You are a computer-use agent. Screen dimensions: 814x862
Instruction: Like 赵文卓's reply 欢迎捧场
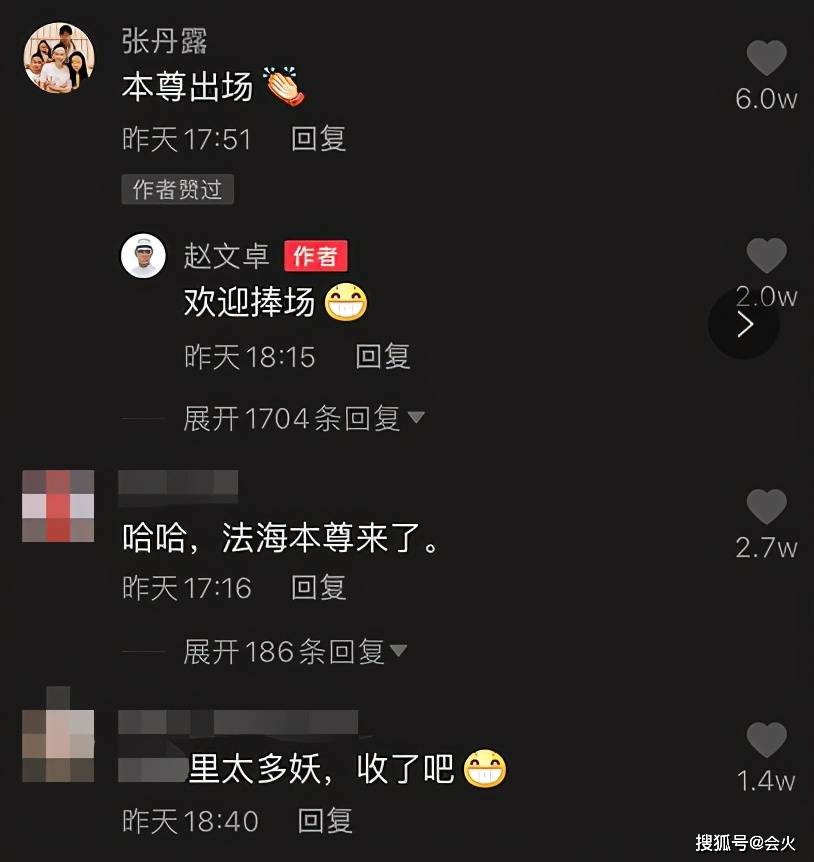click(x=767, y=257)
